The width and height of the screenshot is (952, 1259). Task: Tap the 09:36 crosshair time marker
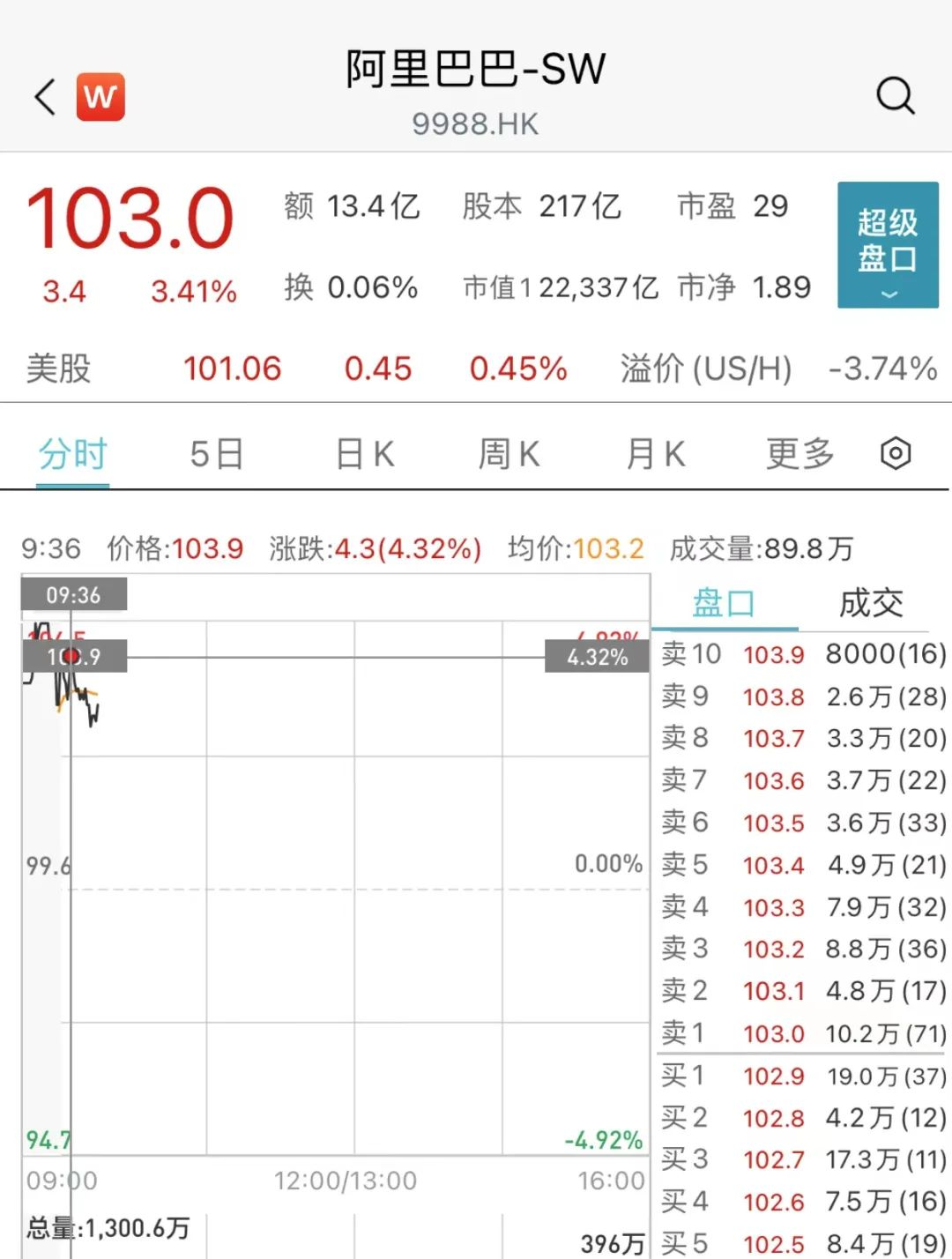pos(74,593)
